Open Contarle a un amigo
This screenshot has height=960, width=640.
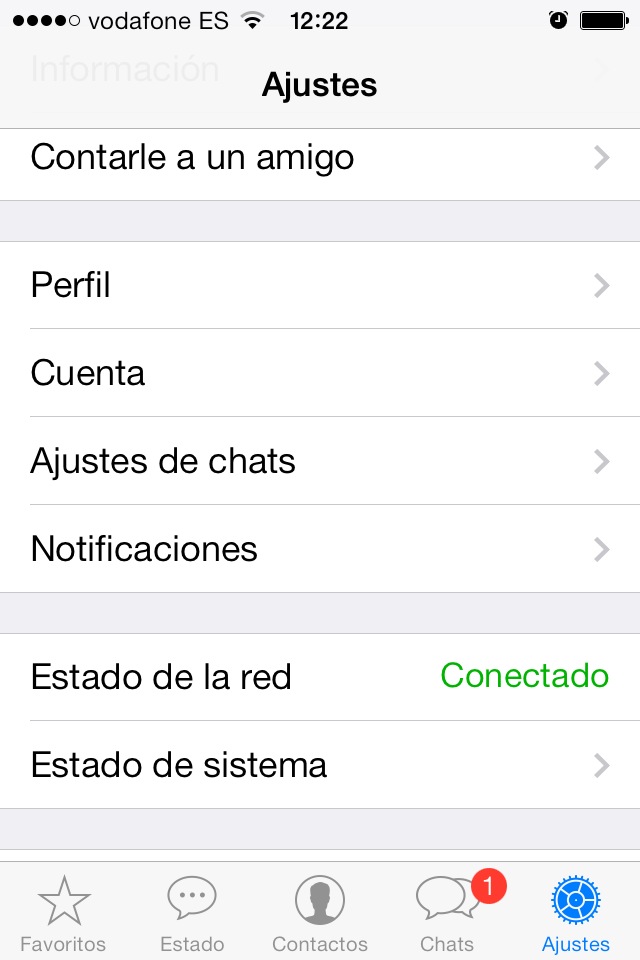(x=320, y=158)
